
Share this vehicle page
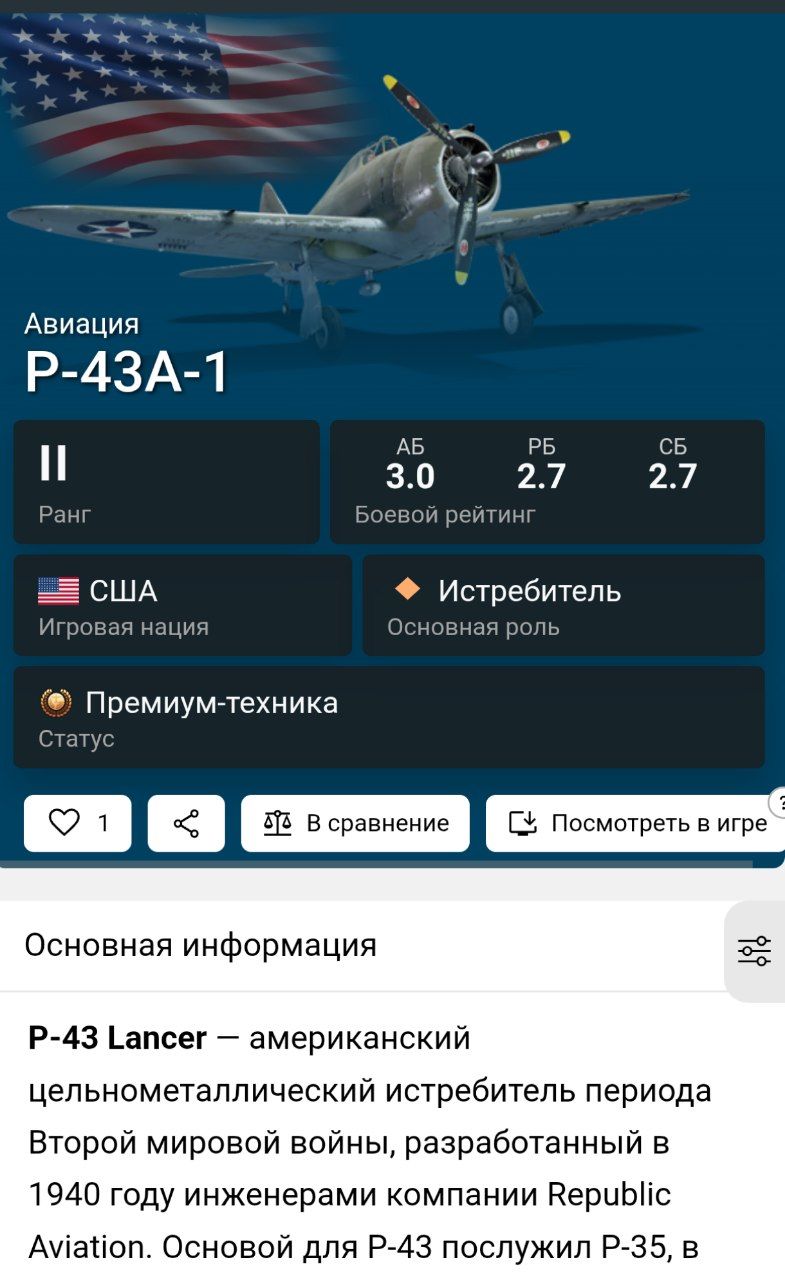tap(186, 823)
